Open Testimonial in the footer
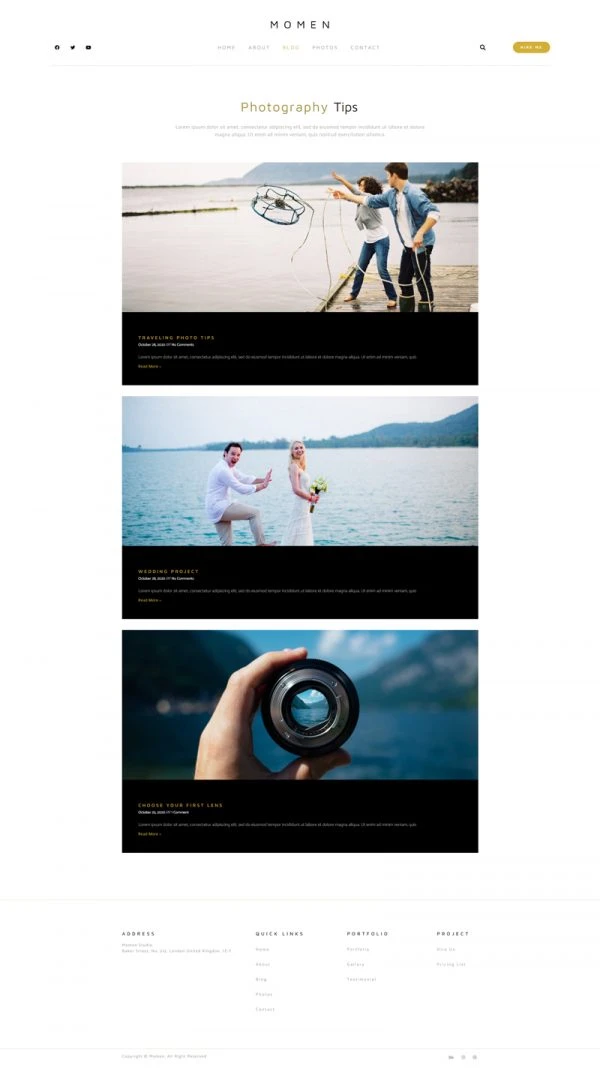The width and height of the screenshot is (600, 1069). (361, 979)
